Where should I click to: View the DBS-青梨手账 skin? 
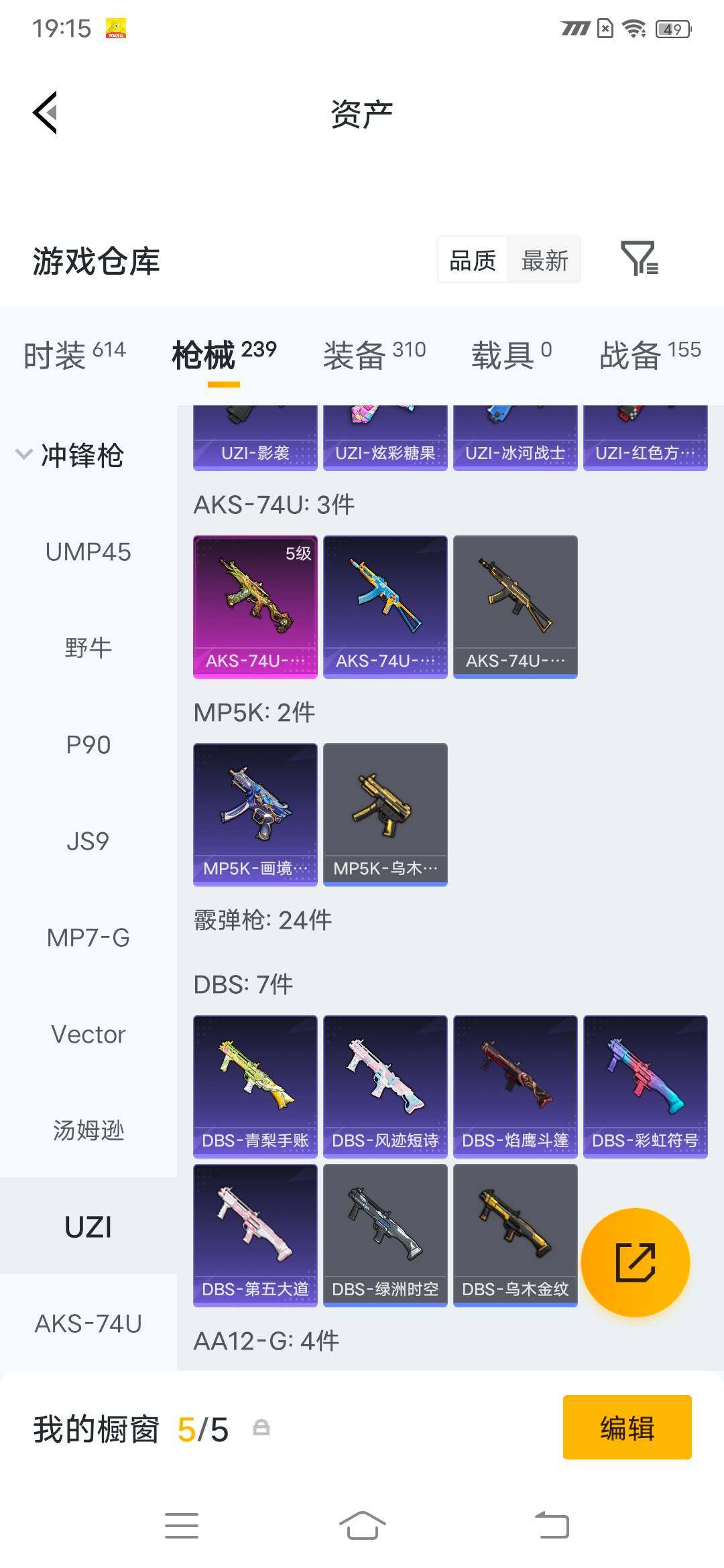pos(255,1087)
